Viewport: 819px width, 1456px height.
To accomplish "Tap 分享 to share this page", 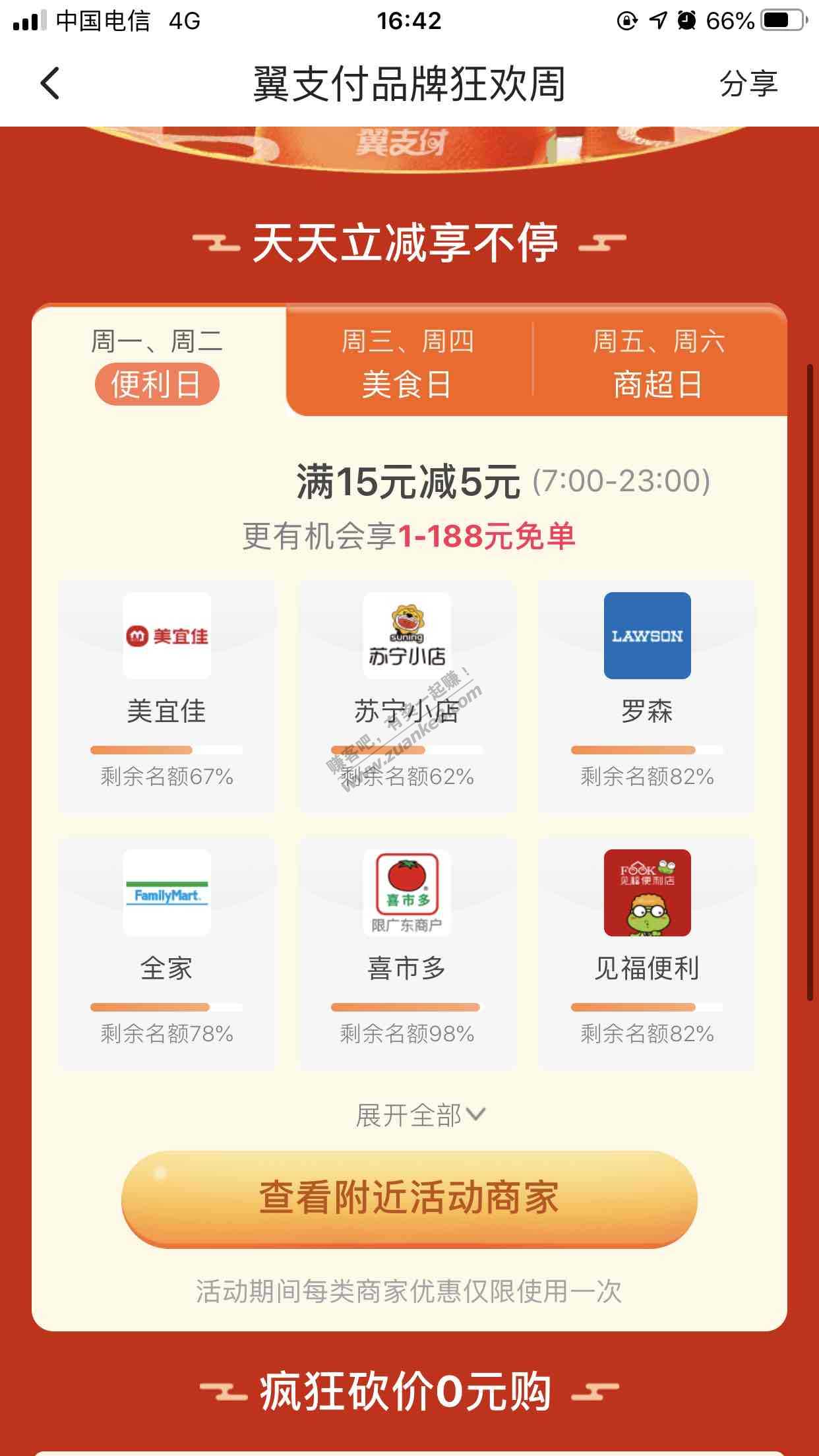I will coord(748,84).
